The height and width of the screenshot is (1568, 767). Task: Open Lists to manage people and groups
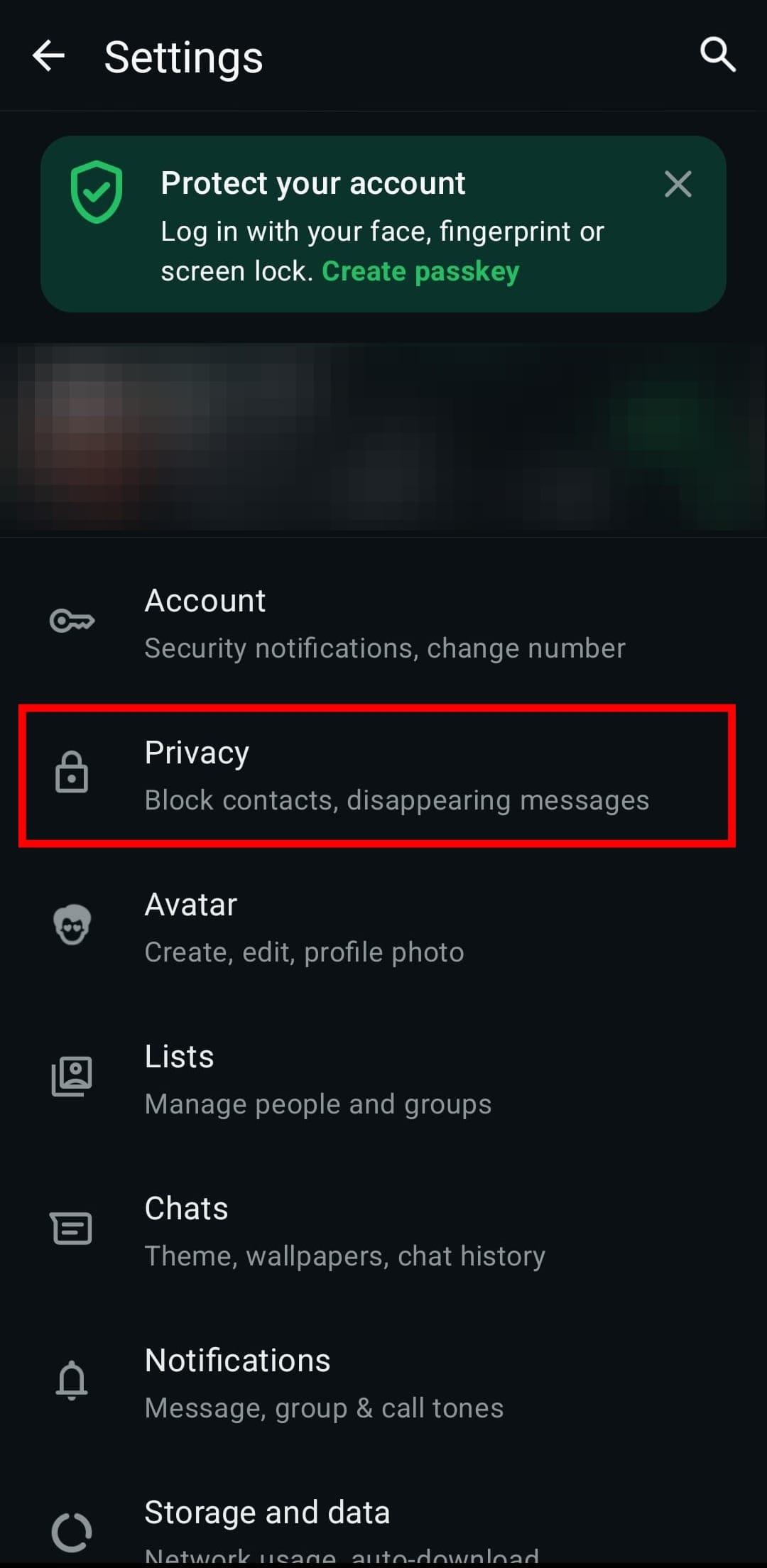[x=383, y=1079]
